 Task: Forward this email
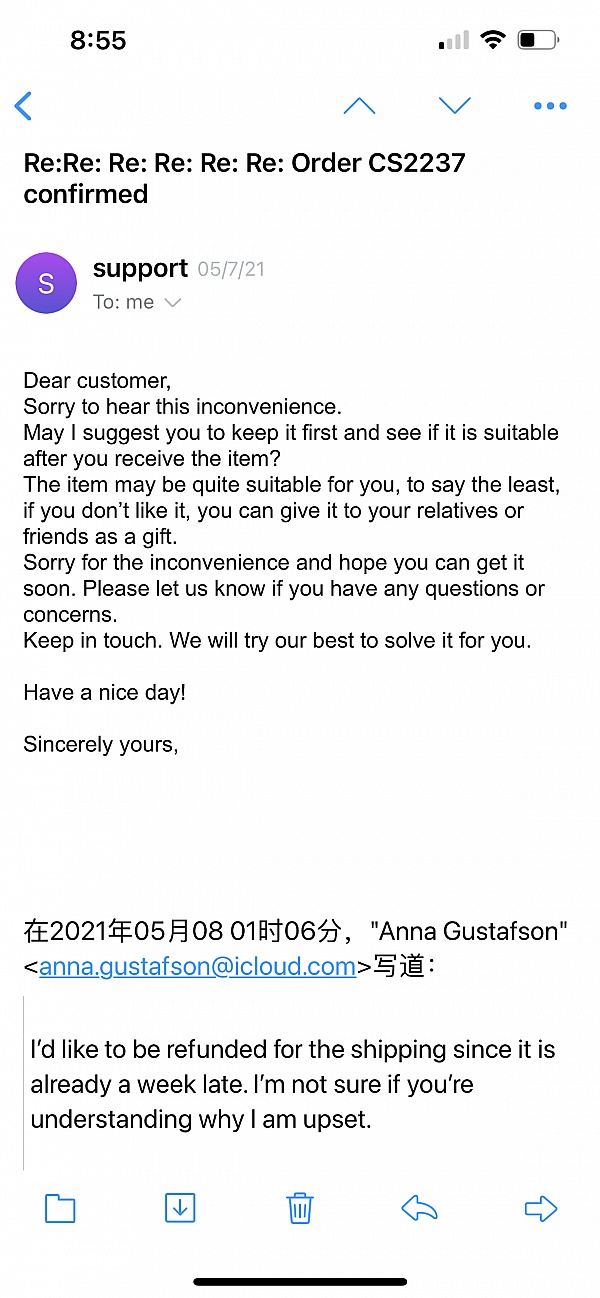click(540, 1209)
